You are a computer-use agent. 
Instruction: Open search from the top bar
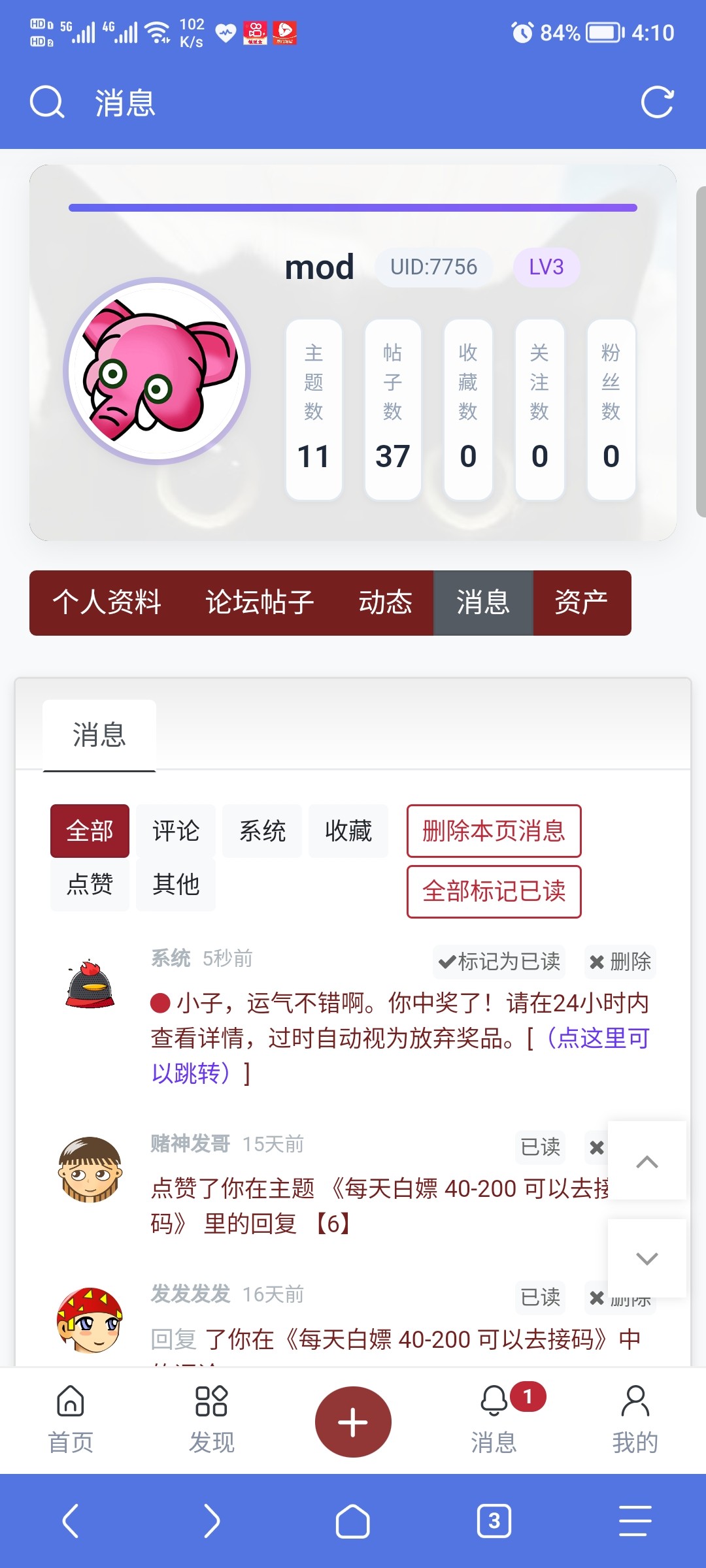click(47, 103)
